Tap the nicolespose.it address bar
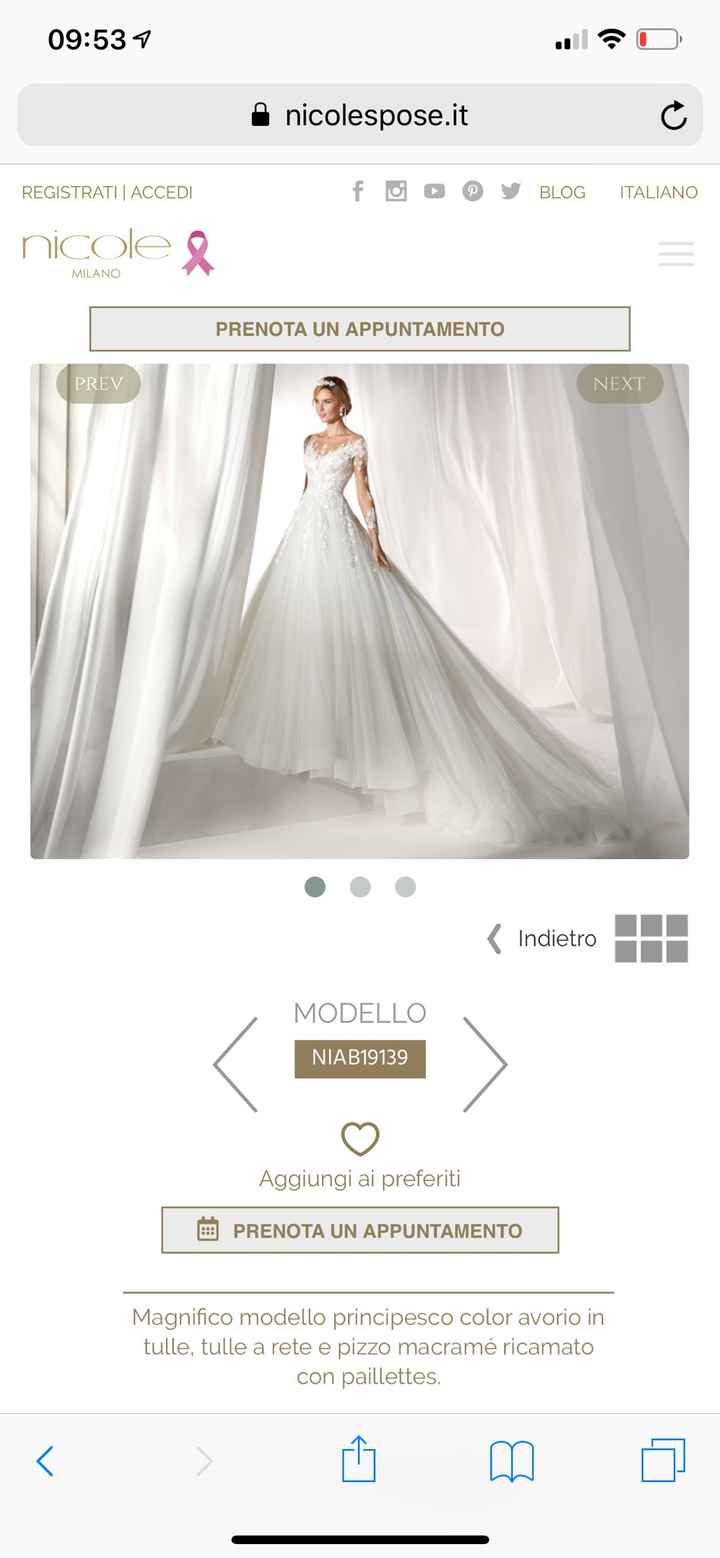This screenshot has width=720, height=1558. coord(360,116)
